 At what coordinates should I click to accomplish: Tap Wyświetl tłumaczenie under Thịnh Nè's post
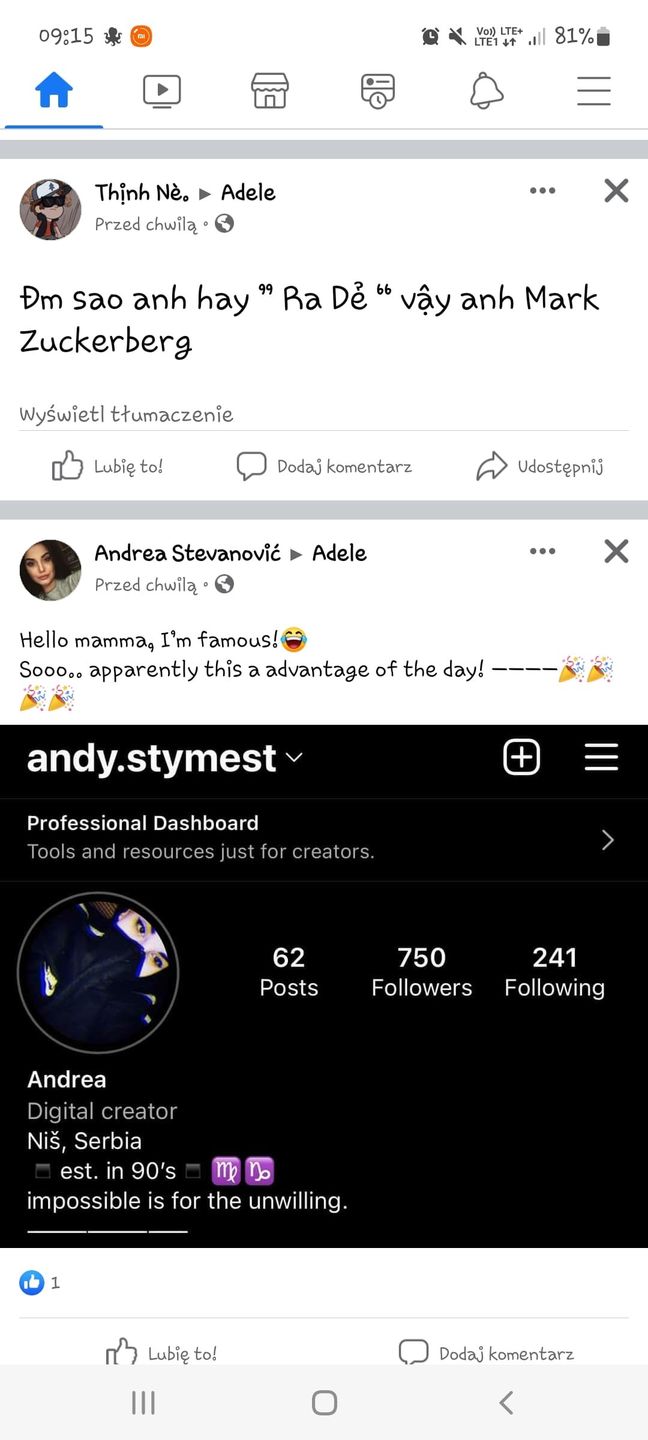click(126, 414)
